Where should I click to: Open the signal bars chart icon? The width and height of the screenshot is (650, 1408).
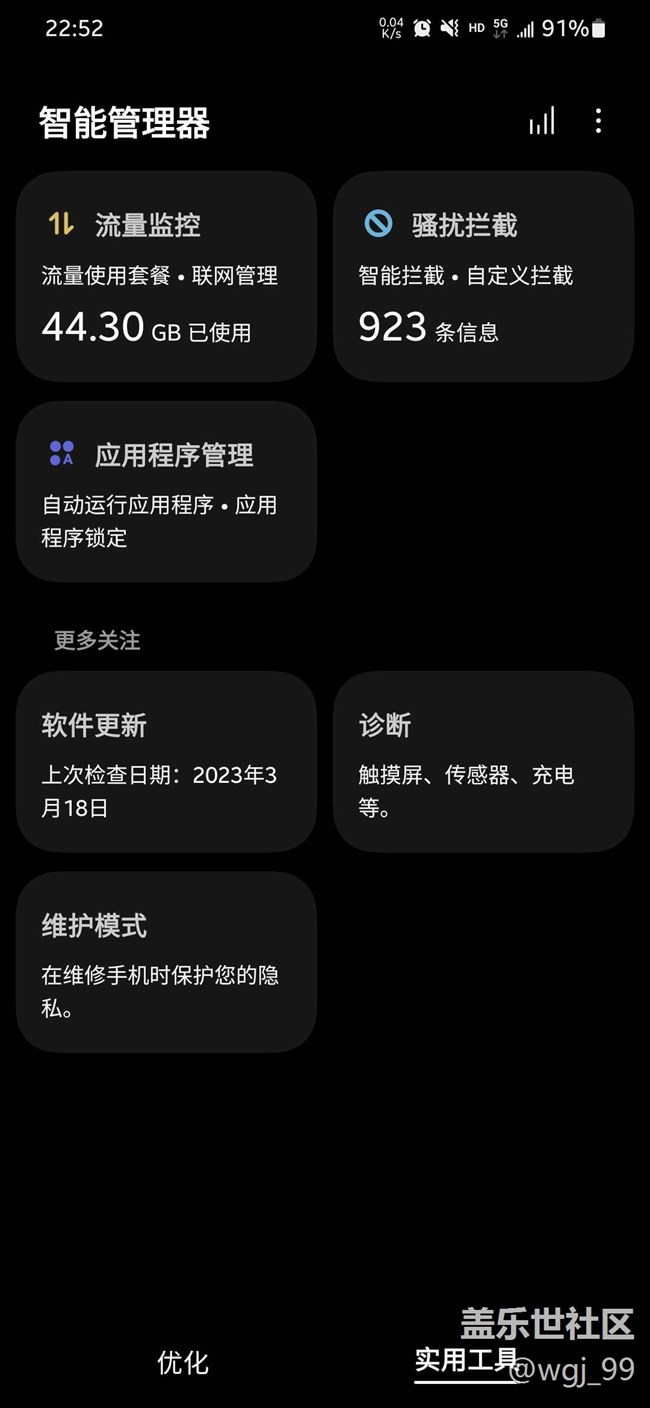(x=542, y=122)
